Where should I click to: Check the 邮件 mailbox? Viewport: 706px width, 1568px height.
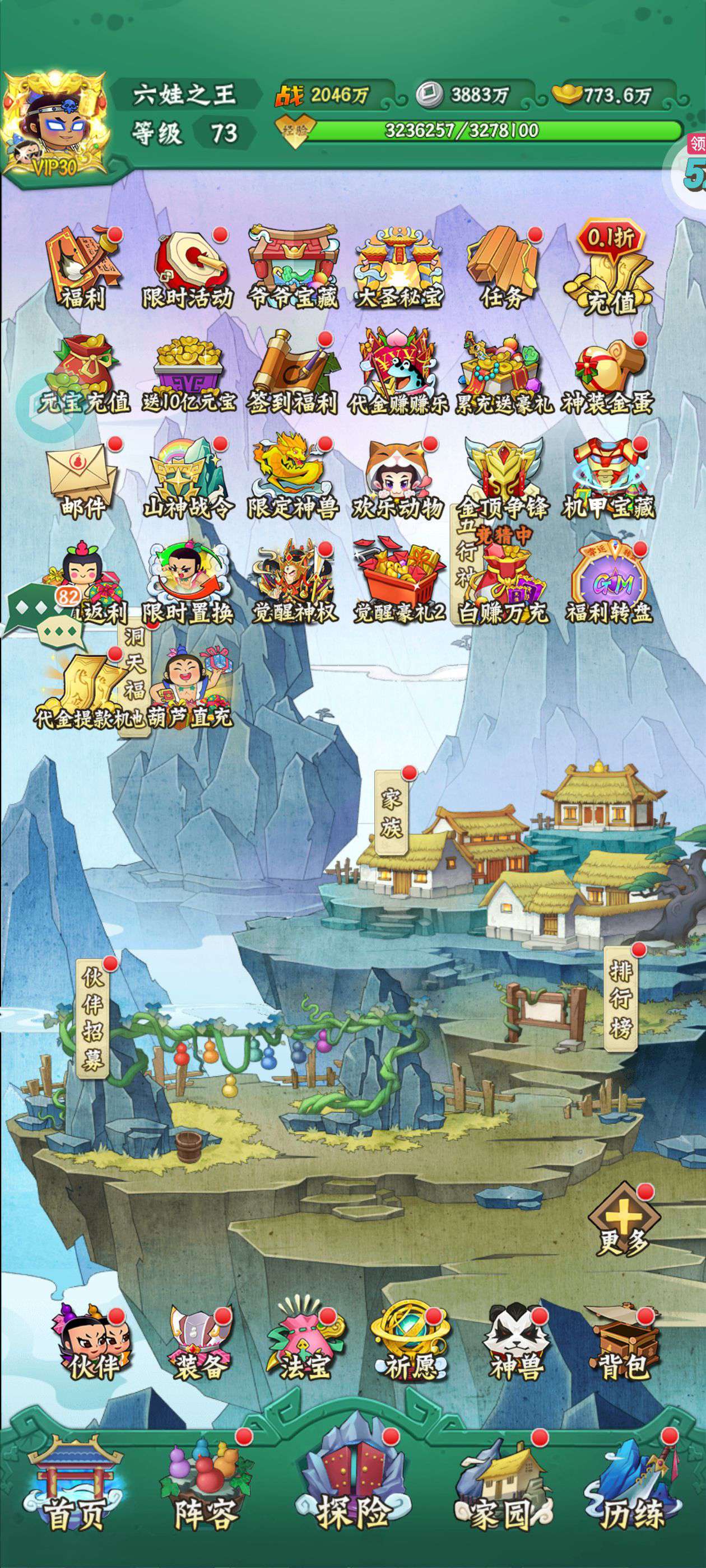click(x=82, y=478)
